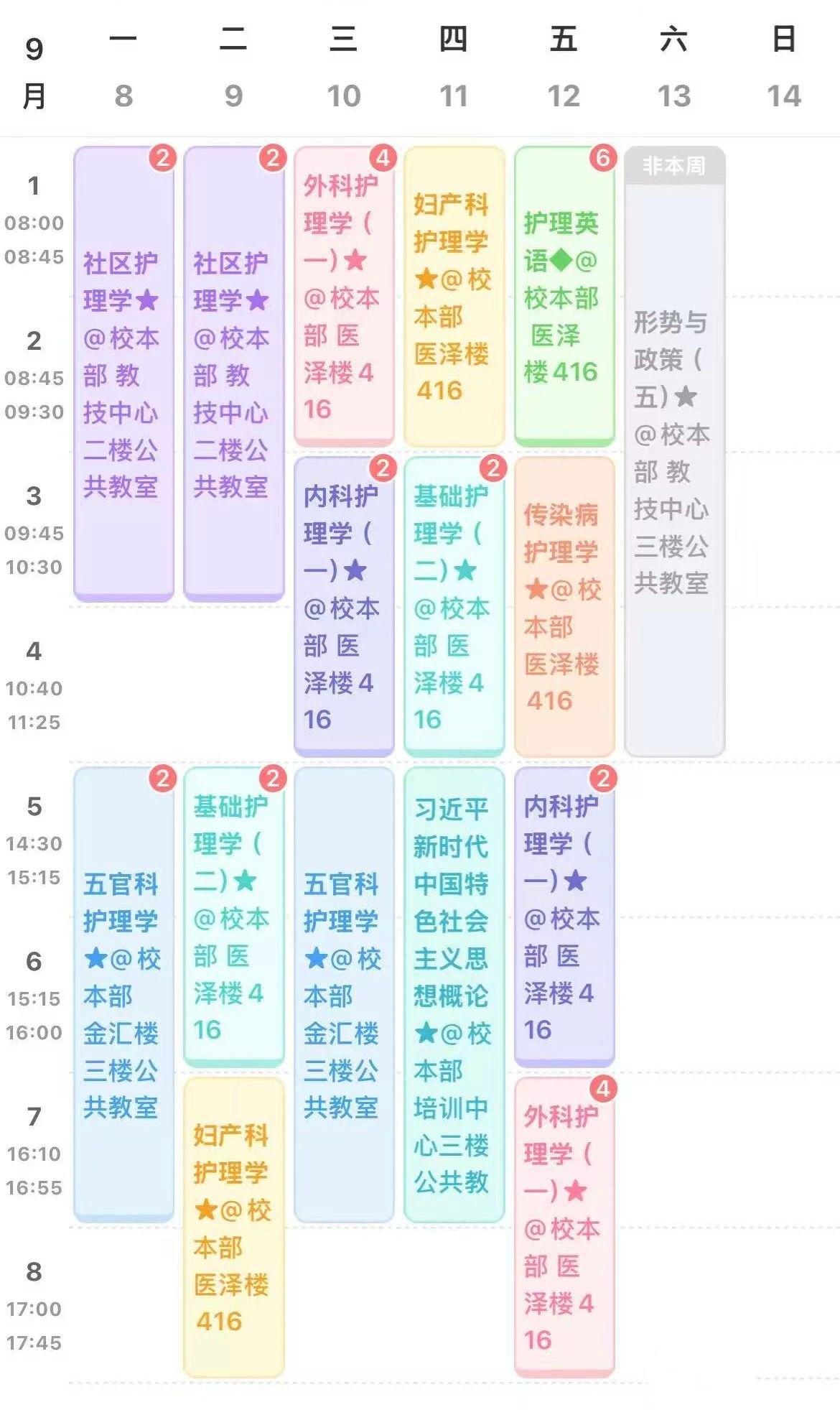Open Monday afternoon's 五官科护理学 card
This screenshot has width=840, height=1410.
[123, 995]
